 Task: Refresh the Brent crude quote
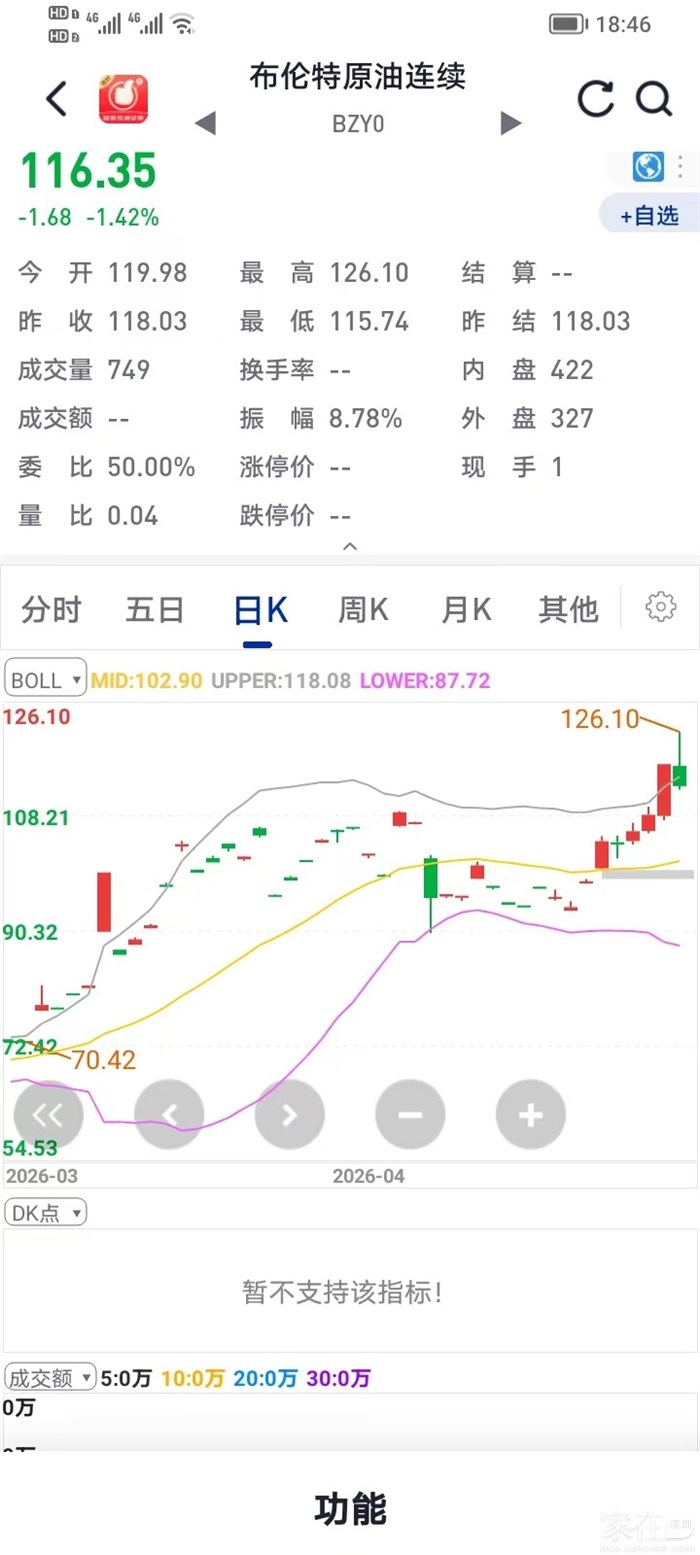coord(596,99)
